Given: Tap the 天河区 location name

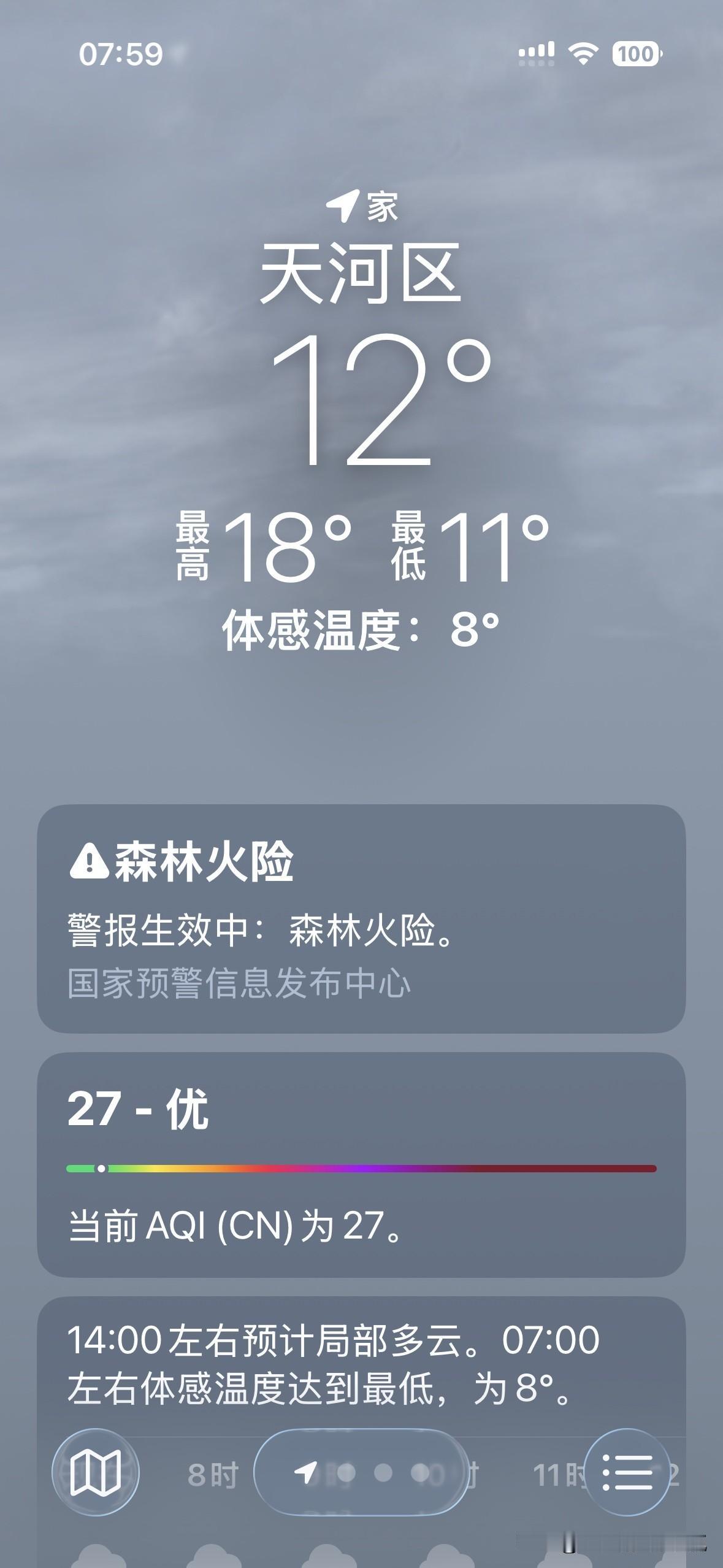Looking at the screenshot, I should (x=361, y=274).
